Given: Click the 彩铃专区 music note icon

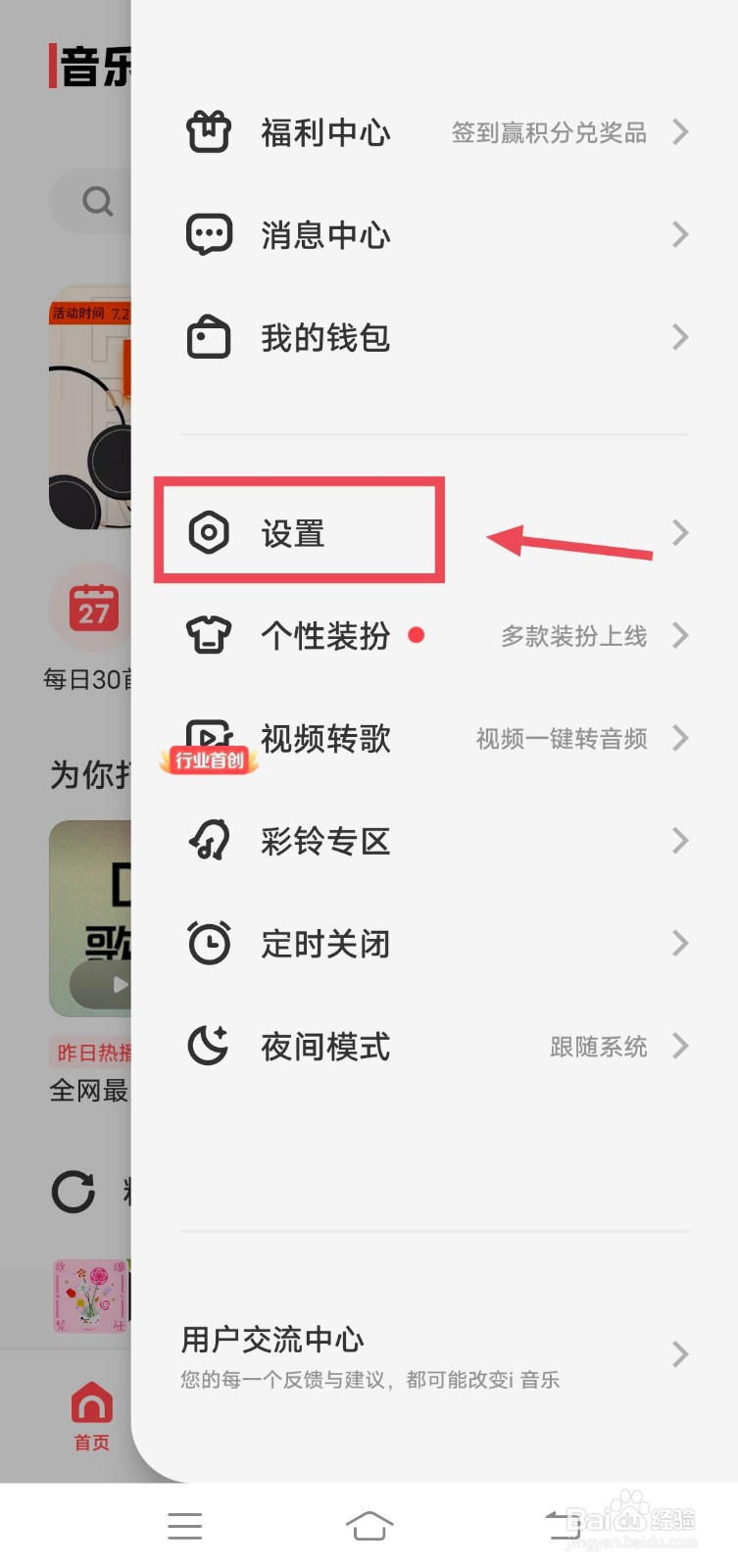Looking at the screenshot, I should (x=207, y=840).
